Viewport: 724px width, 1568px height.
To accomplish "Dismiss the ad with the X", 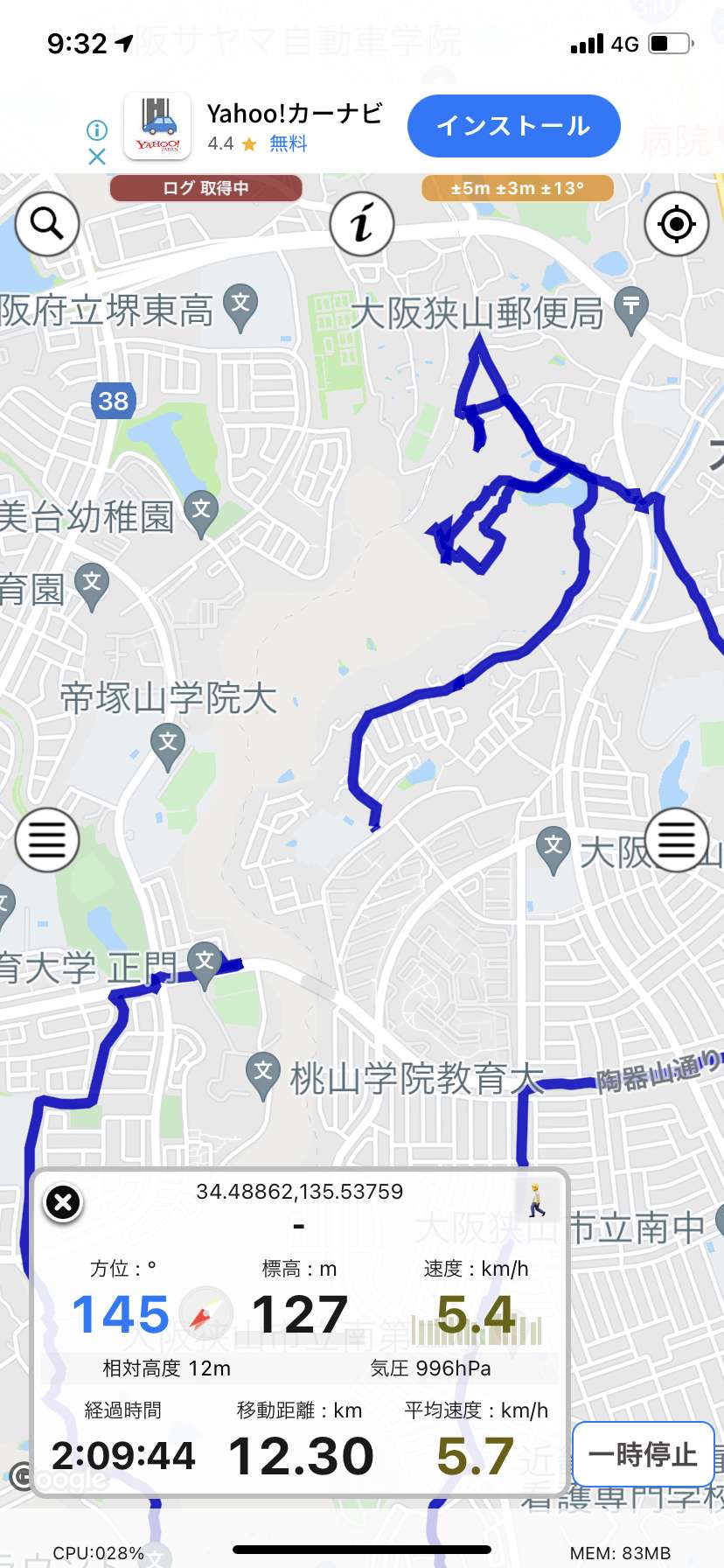I will tap(97, 157).
